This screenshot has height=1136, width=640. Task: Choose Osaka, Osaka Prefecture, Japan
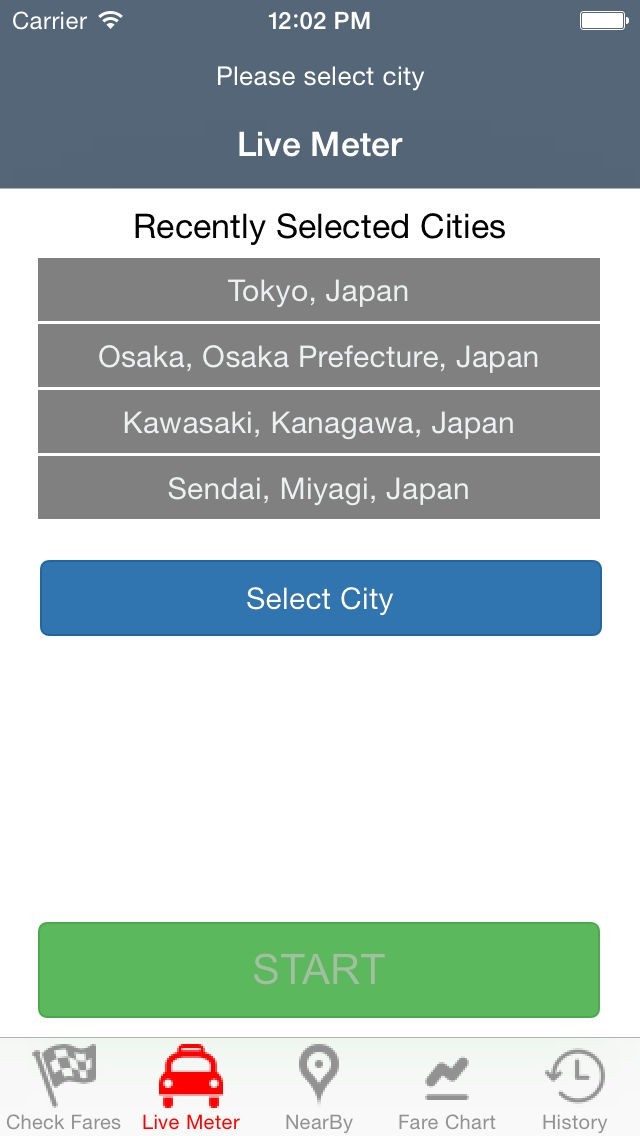click(318, 357)
